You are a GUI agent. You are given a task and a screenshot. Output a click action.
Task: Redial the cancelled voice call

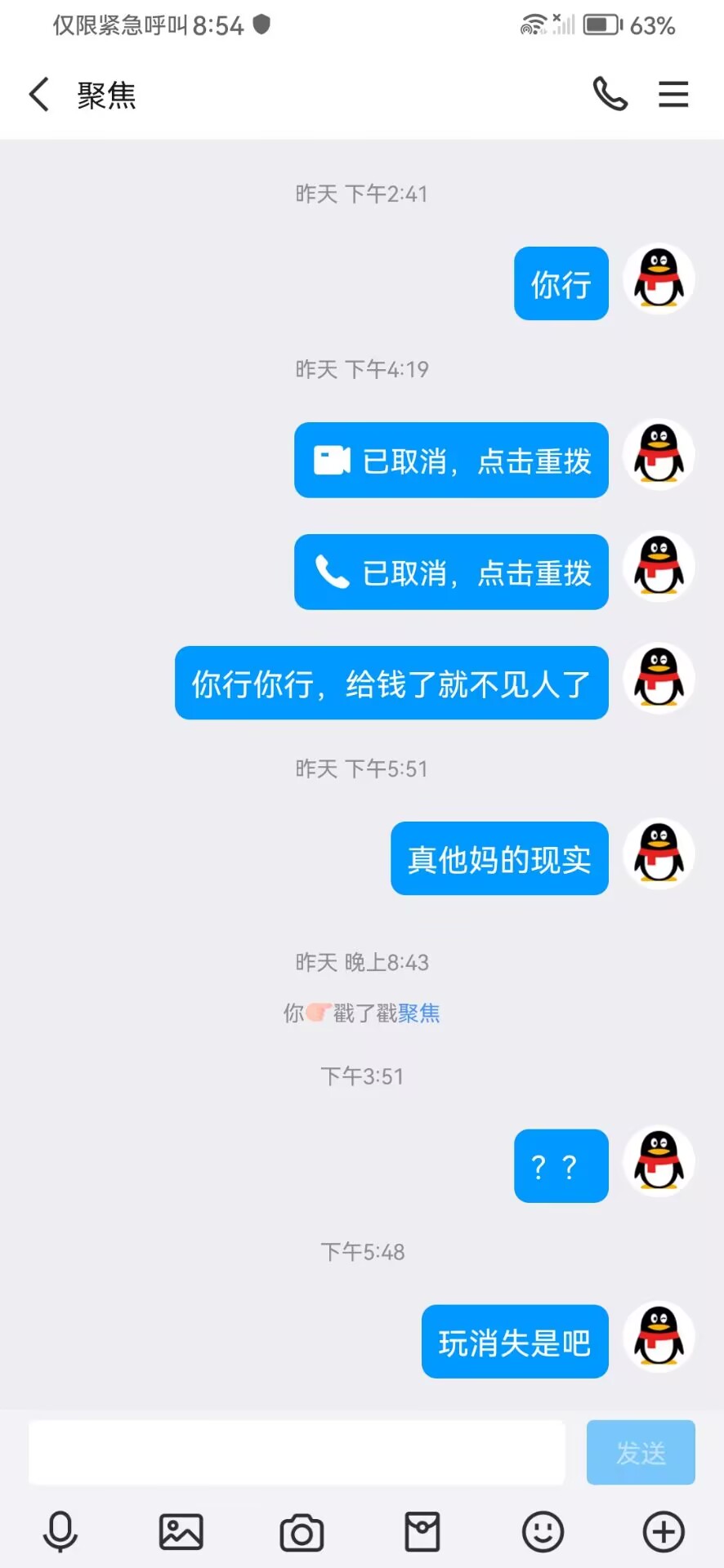[x=451, y=572]
